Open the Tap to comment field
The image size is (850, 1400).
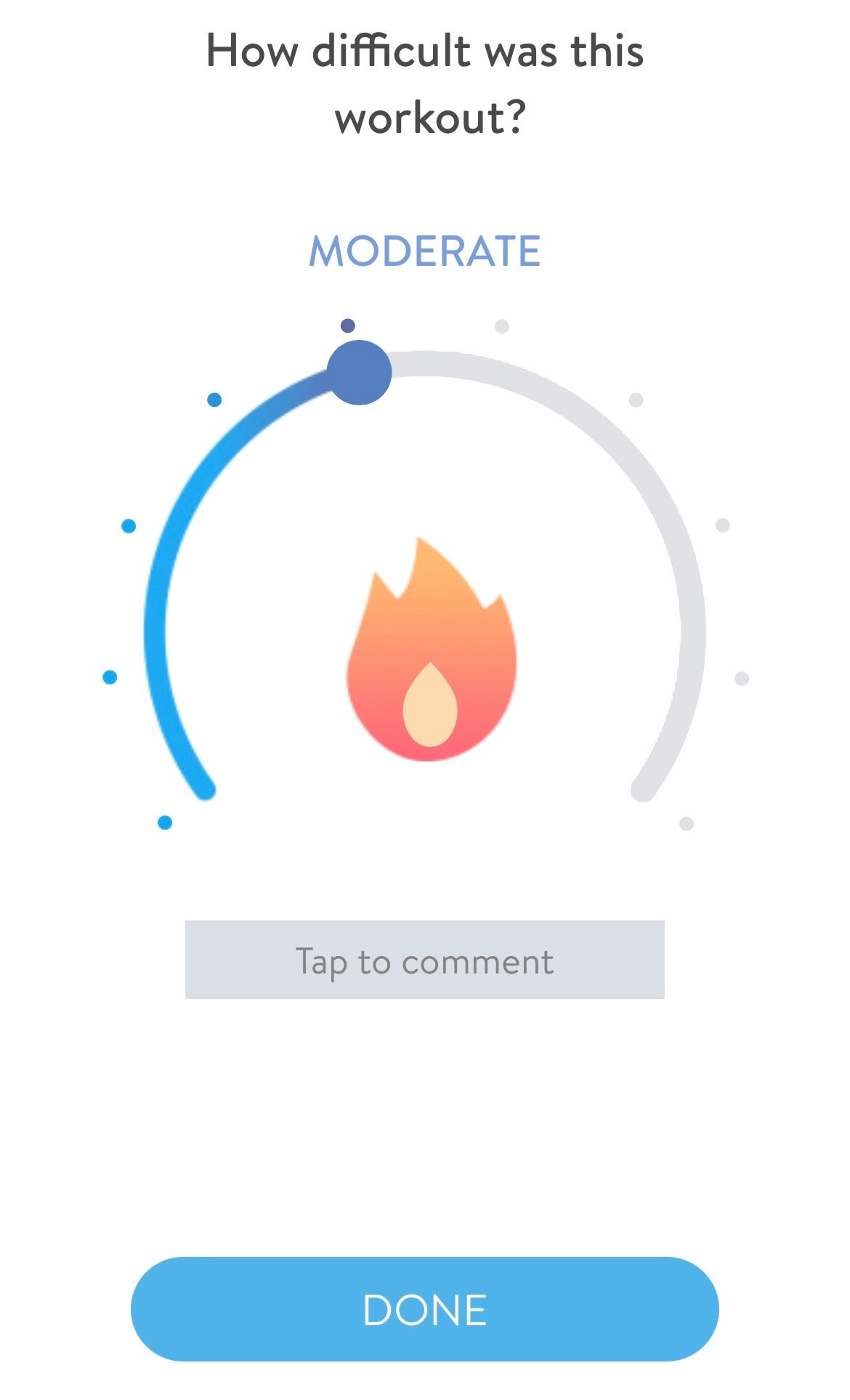424,960
